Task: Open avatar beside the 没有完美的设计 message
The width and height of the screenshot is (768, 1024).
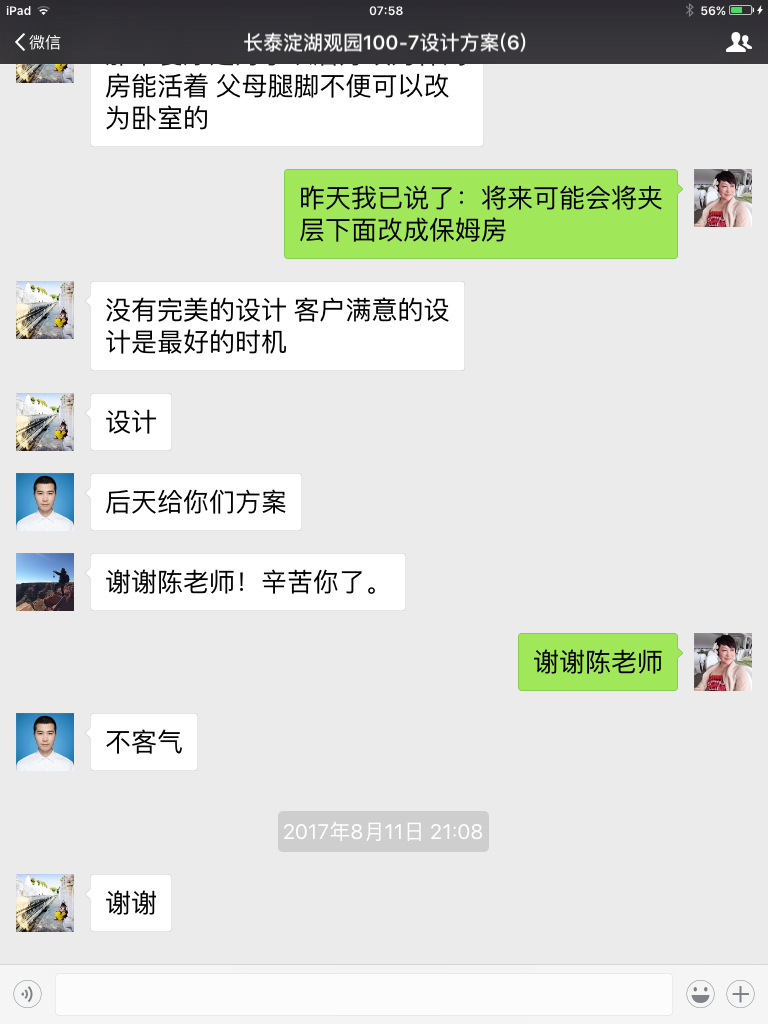Action: point(45,310)
